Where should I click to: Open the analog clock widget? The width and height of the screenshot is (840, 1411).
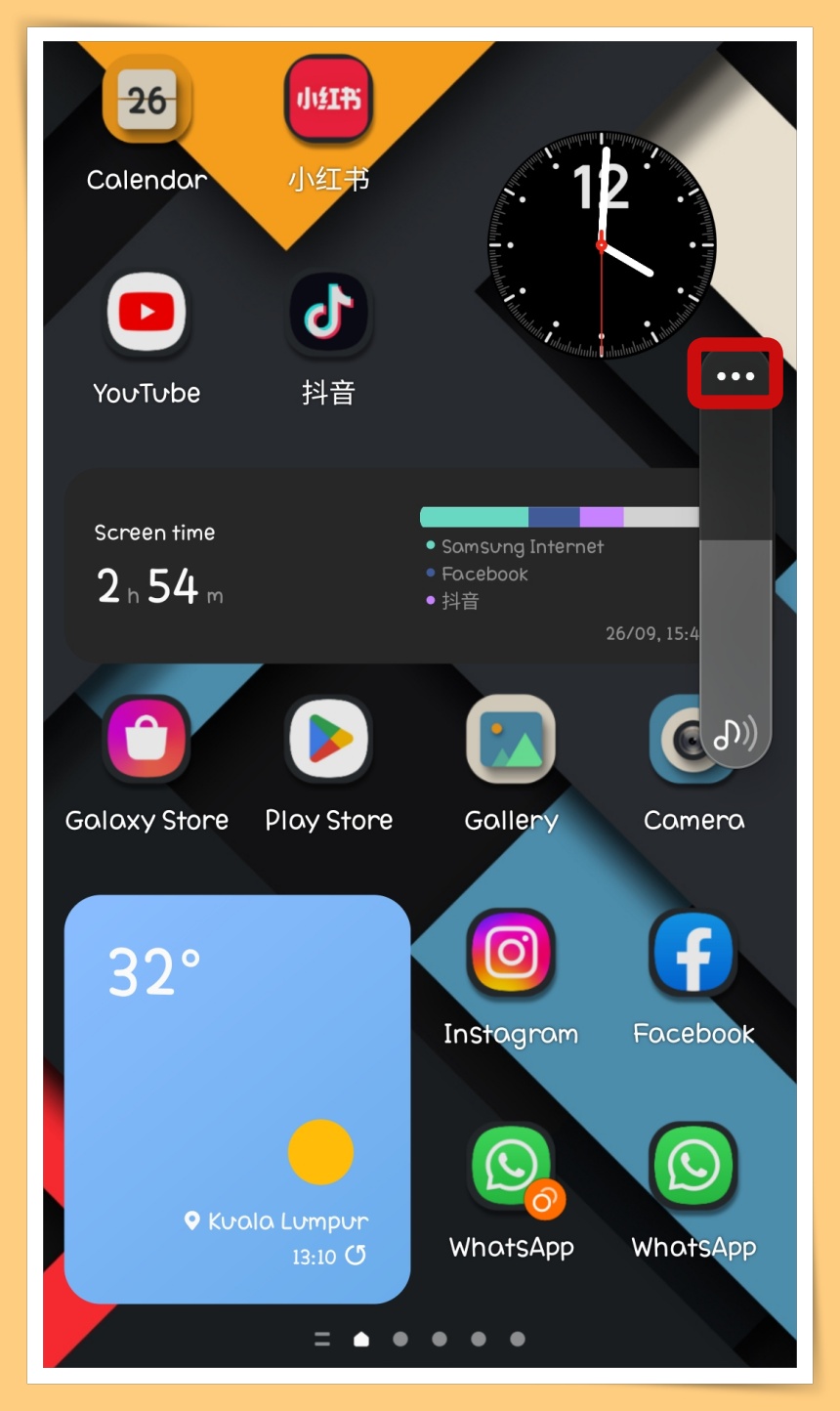coord(601,244)
